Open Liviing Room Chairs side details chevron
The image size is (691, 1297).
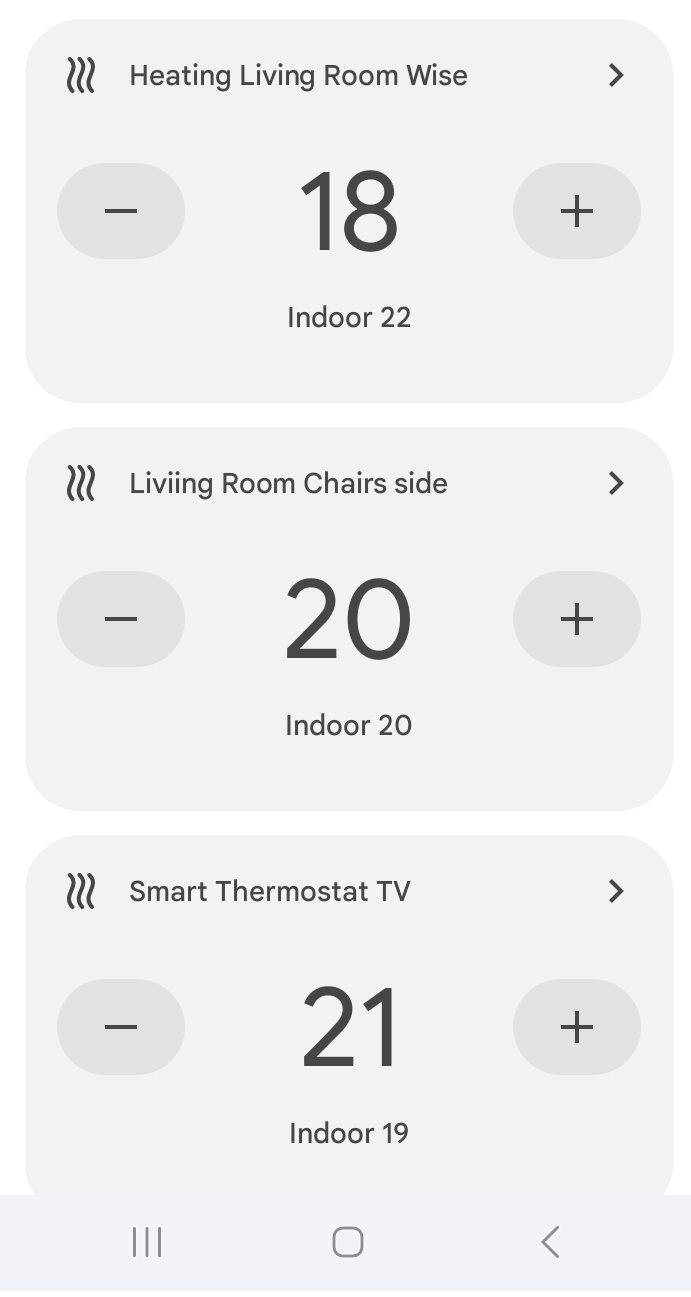pyautogui.click(x=616, y=483)
